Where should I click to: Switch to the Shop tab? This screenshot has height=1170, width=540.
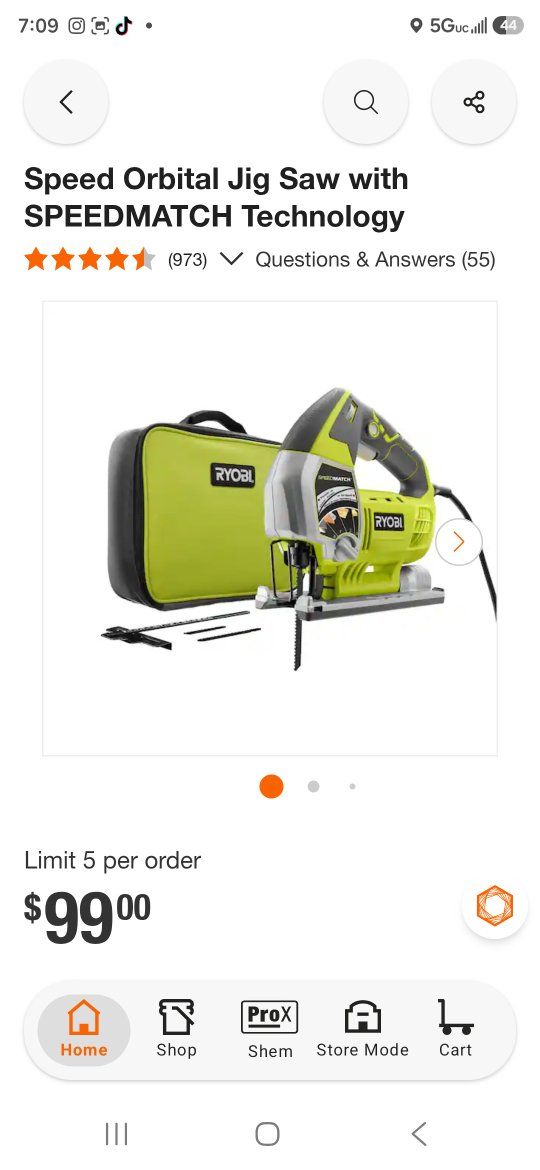[x=177, y=1030]
